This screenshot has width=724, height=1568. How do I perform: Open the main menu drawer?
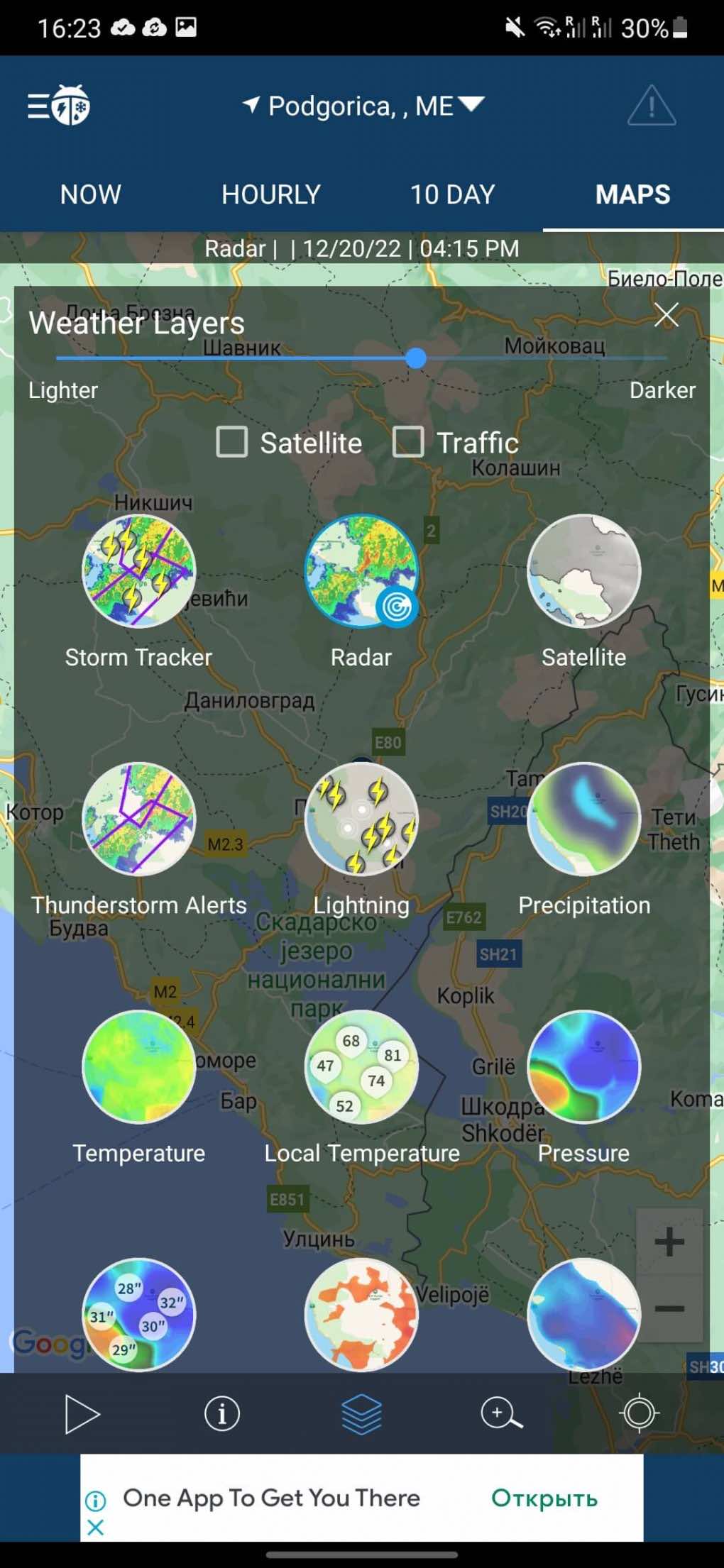point(58,106)
